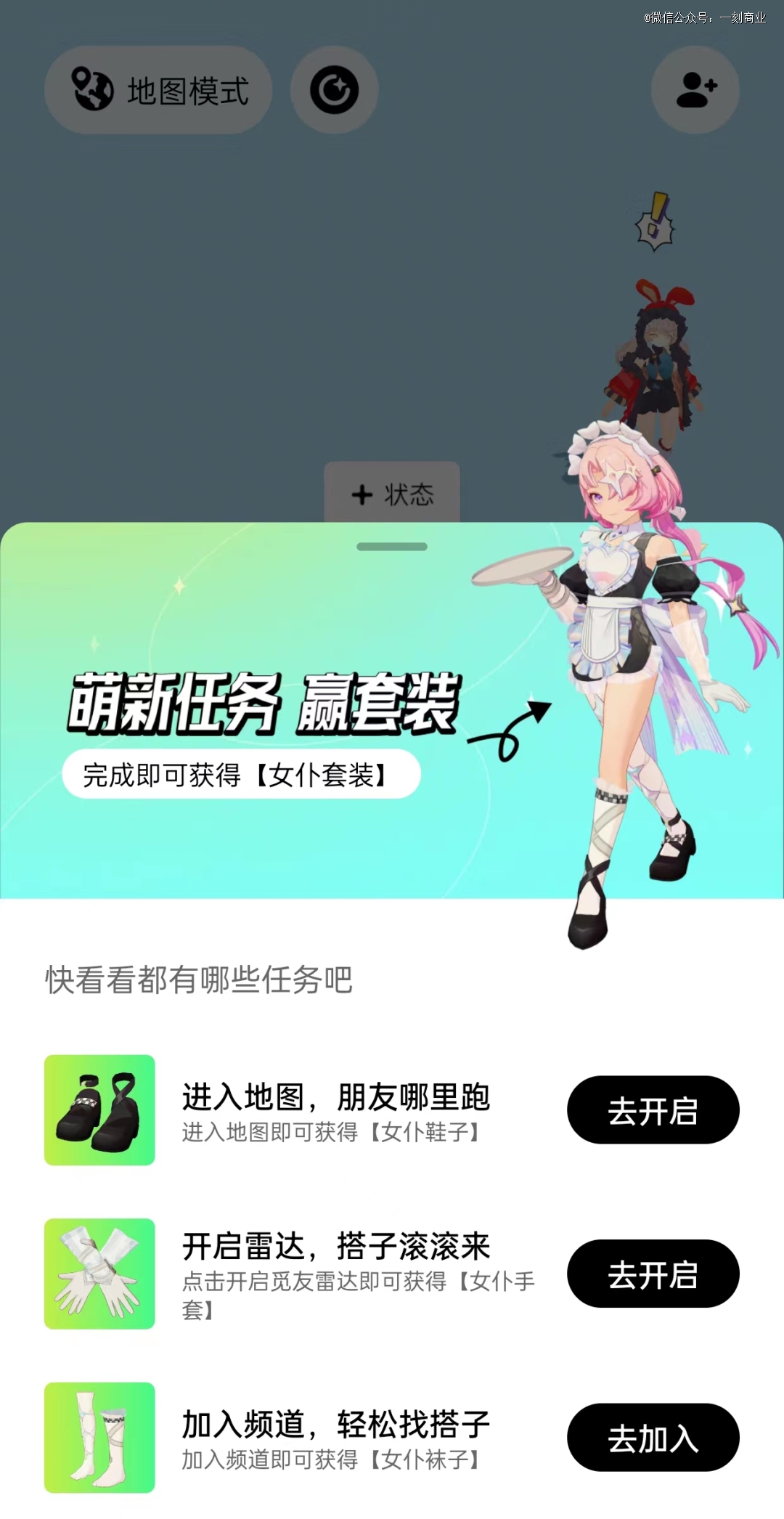The height and width of the screenshot is (1519, 784).
Task: Tap 去加入 for 加入频道 task
Action: pos(653,1438)
